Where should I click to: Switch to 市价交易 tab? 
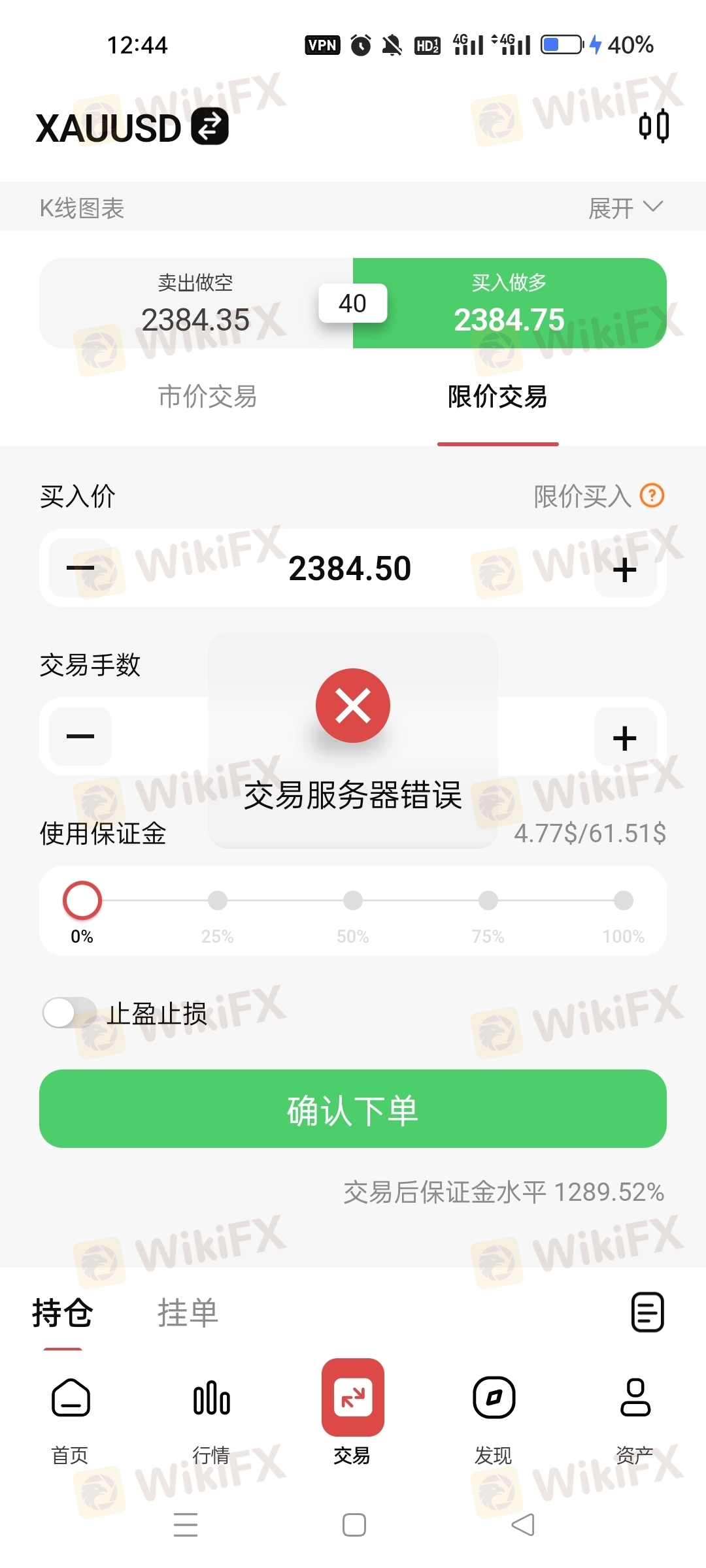click(207, 397)
